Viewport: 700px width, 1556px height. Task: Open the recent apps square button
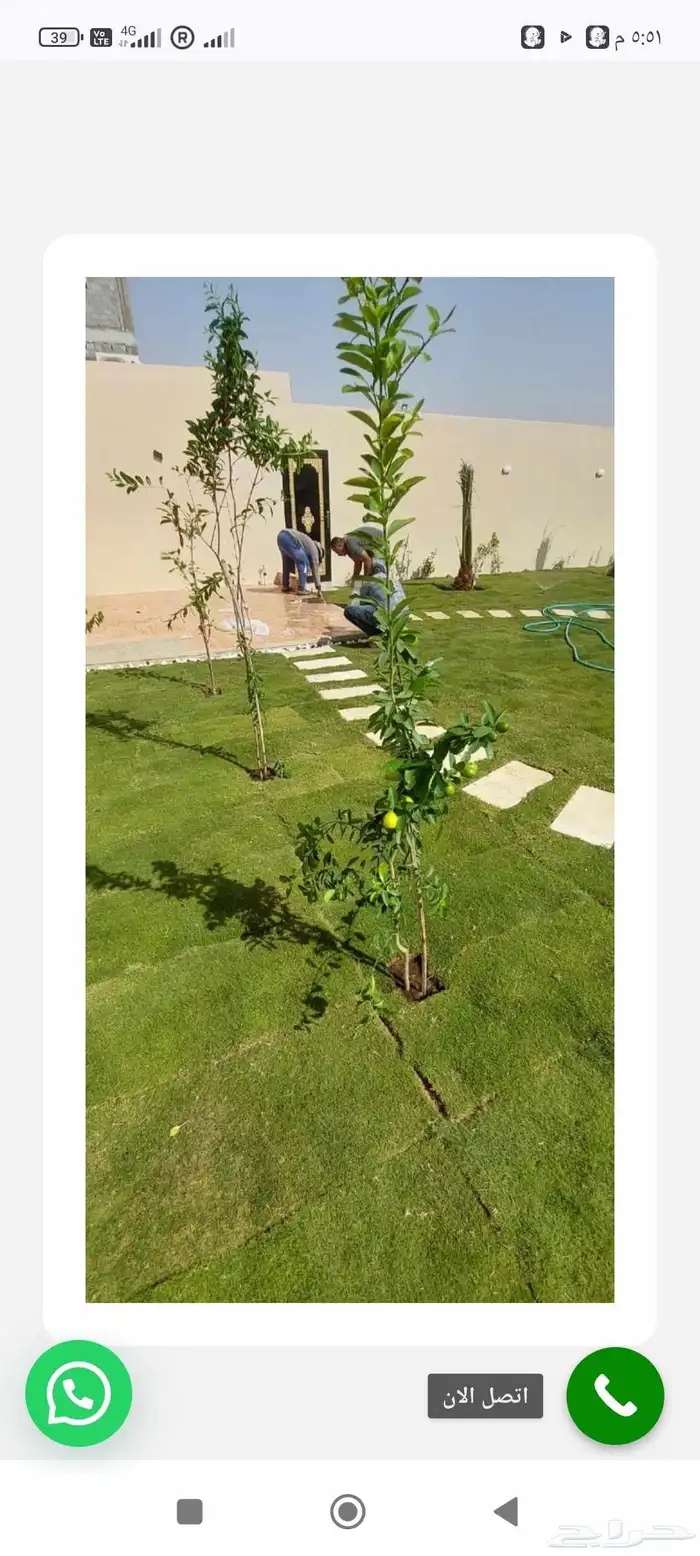coord(190,1511)
